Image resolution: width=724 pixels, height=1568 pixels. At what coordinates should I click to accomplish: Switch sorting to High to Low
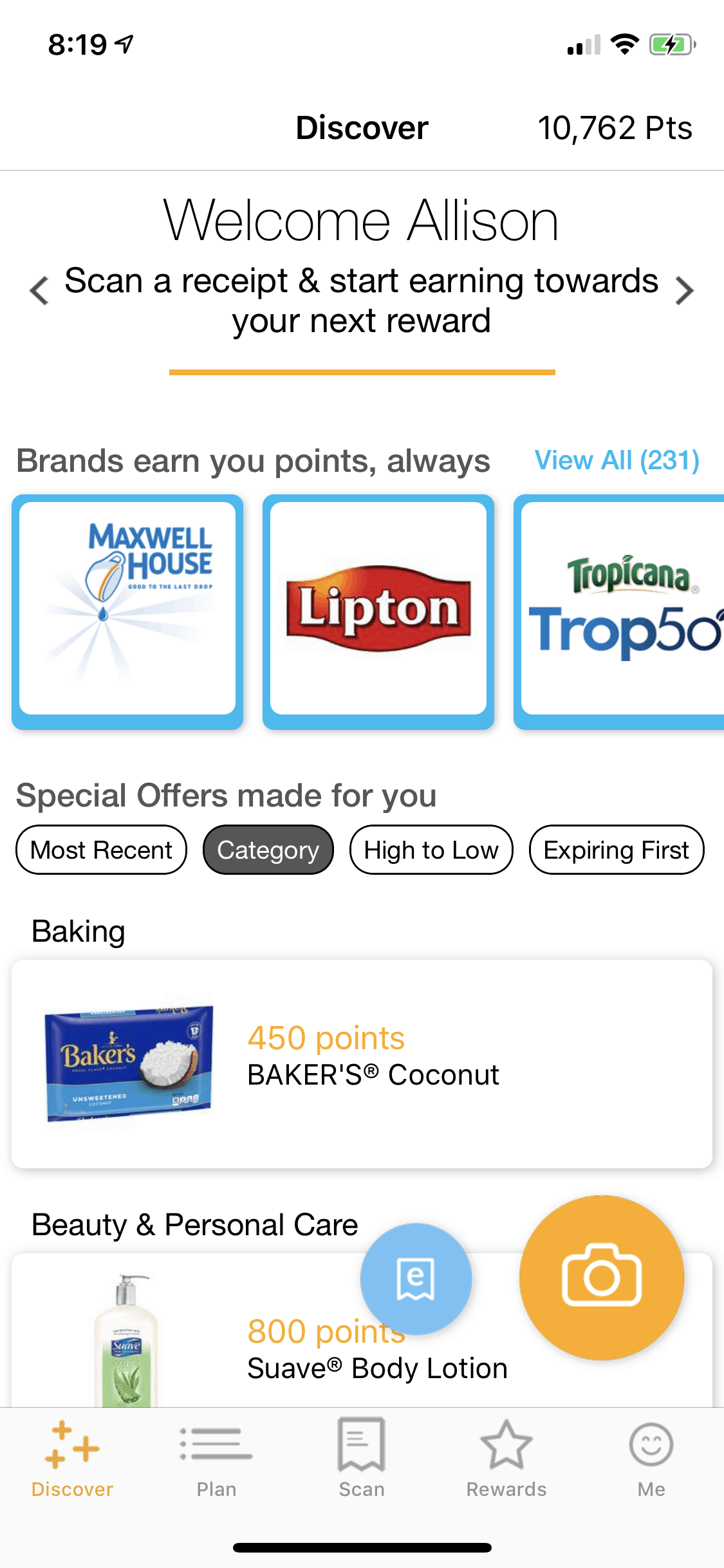431,850
